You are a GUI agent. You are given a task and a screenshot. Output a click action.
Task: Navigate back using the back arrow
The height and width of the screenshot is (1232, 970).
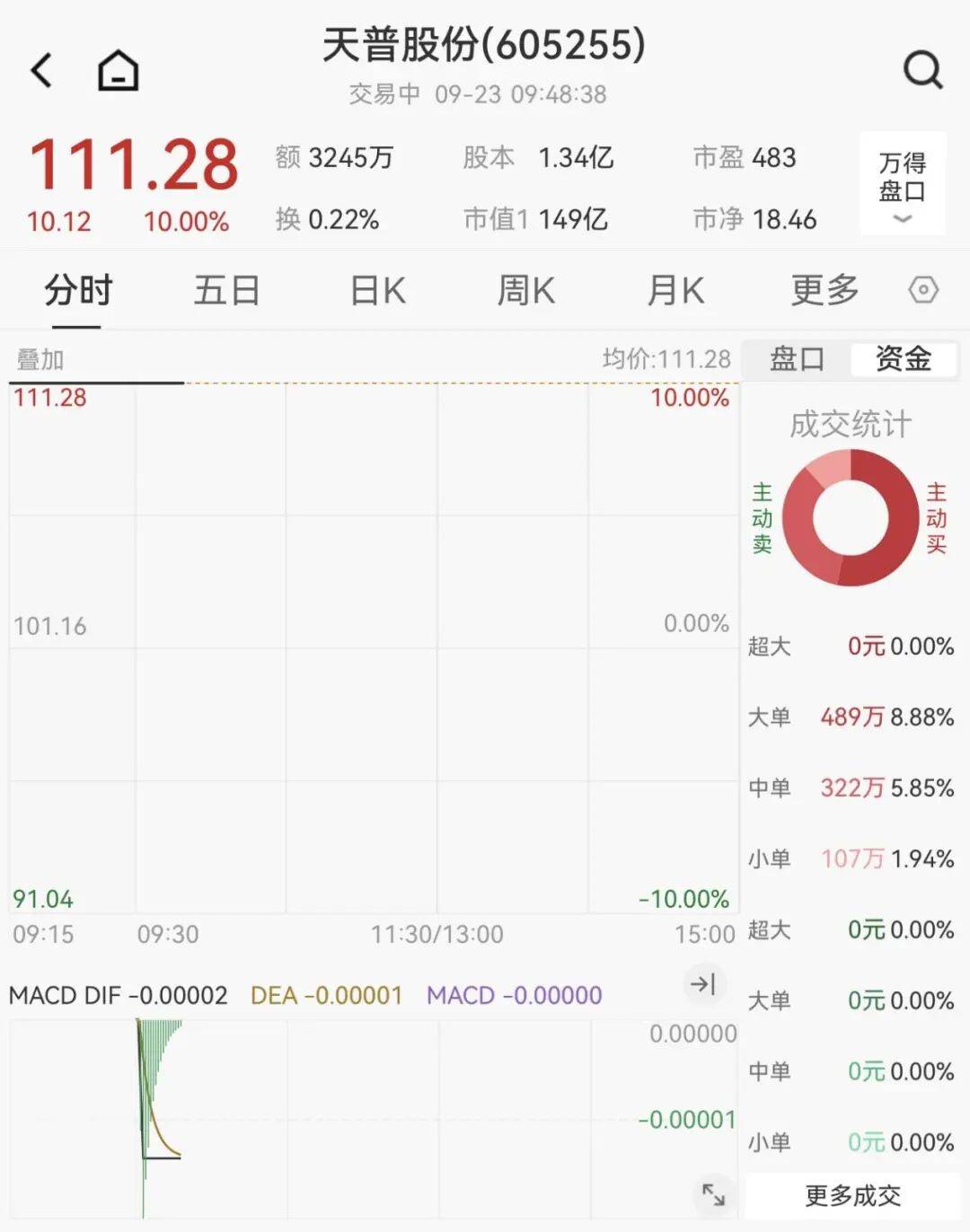point(42,70)
